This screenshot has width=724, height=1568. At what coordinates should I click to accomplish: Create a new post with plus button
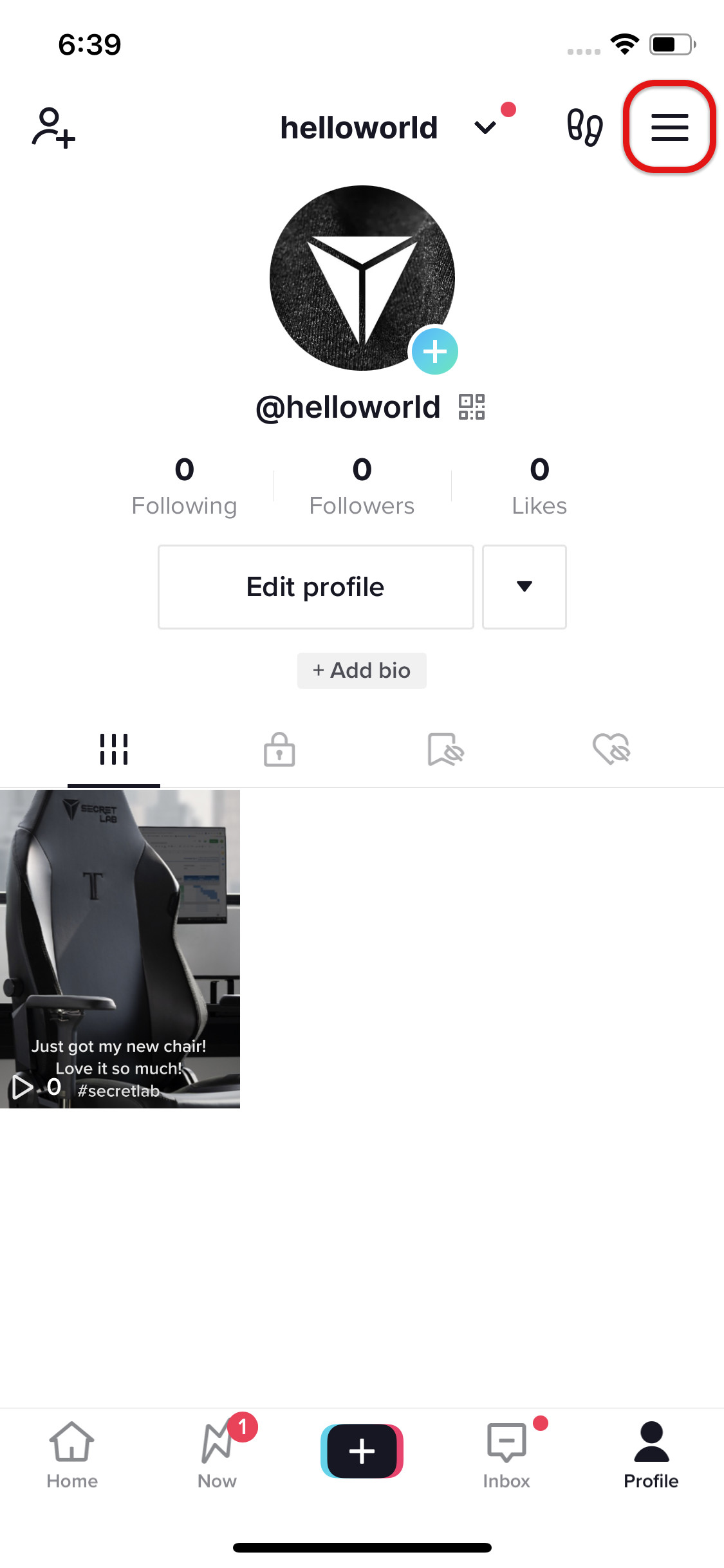[362, 1451]
